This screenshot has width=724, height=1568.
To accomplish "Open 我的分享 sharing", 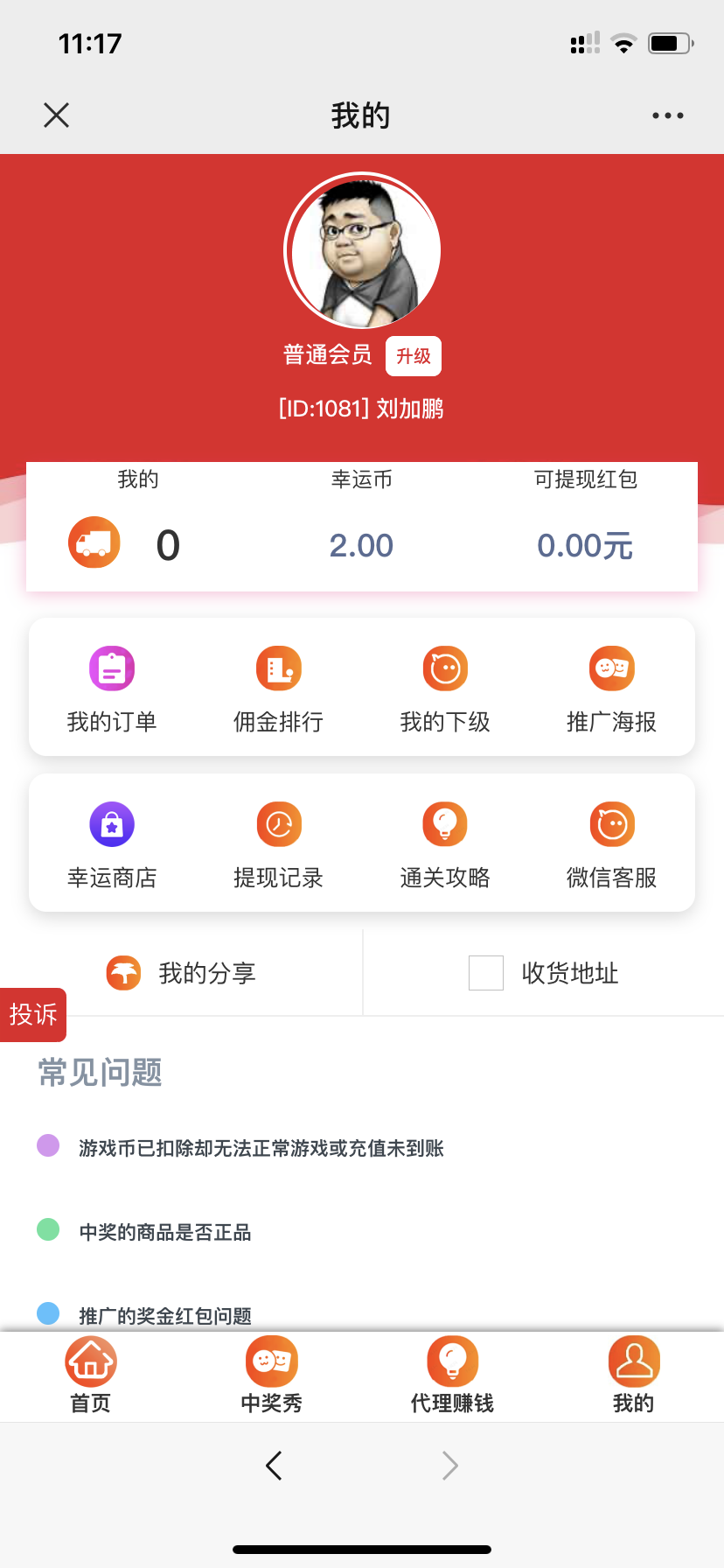I will click(x=181, y=973).
